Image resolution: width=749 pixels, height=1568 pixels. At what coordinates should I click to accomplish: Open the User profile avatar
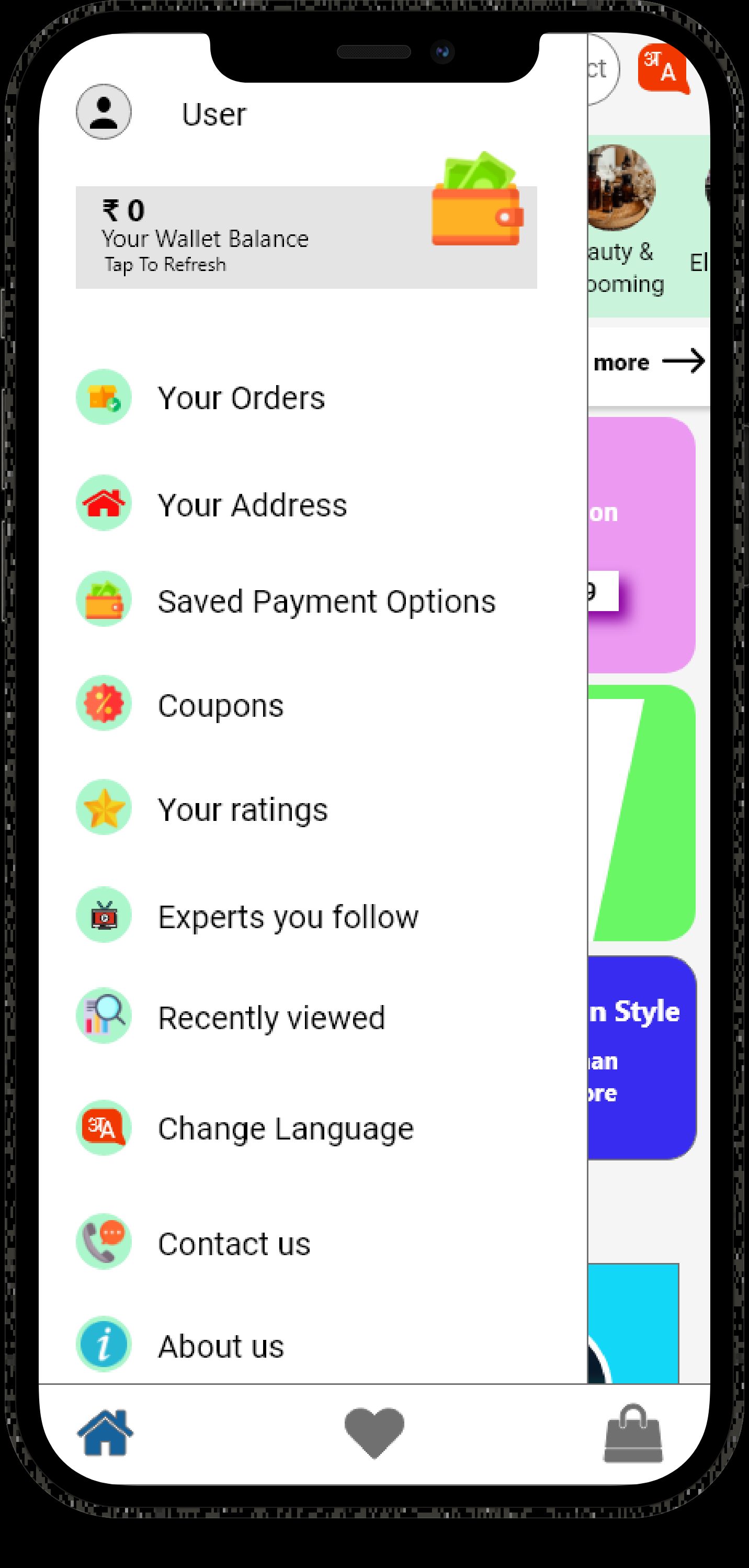(104, 112)
